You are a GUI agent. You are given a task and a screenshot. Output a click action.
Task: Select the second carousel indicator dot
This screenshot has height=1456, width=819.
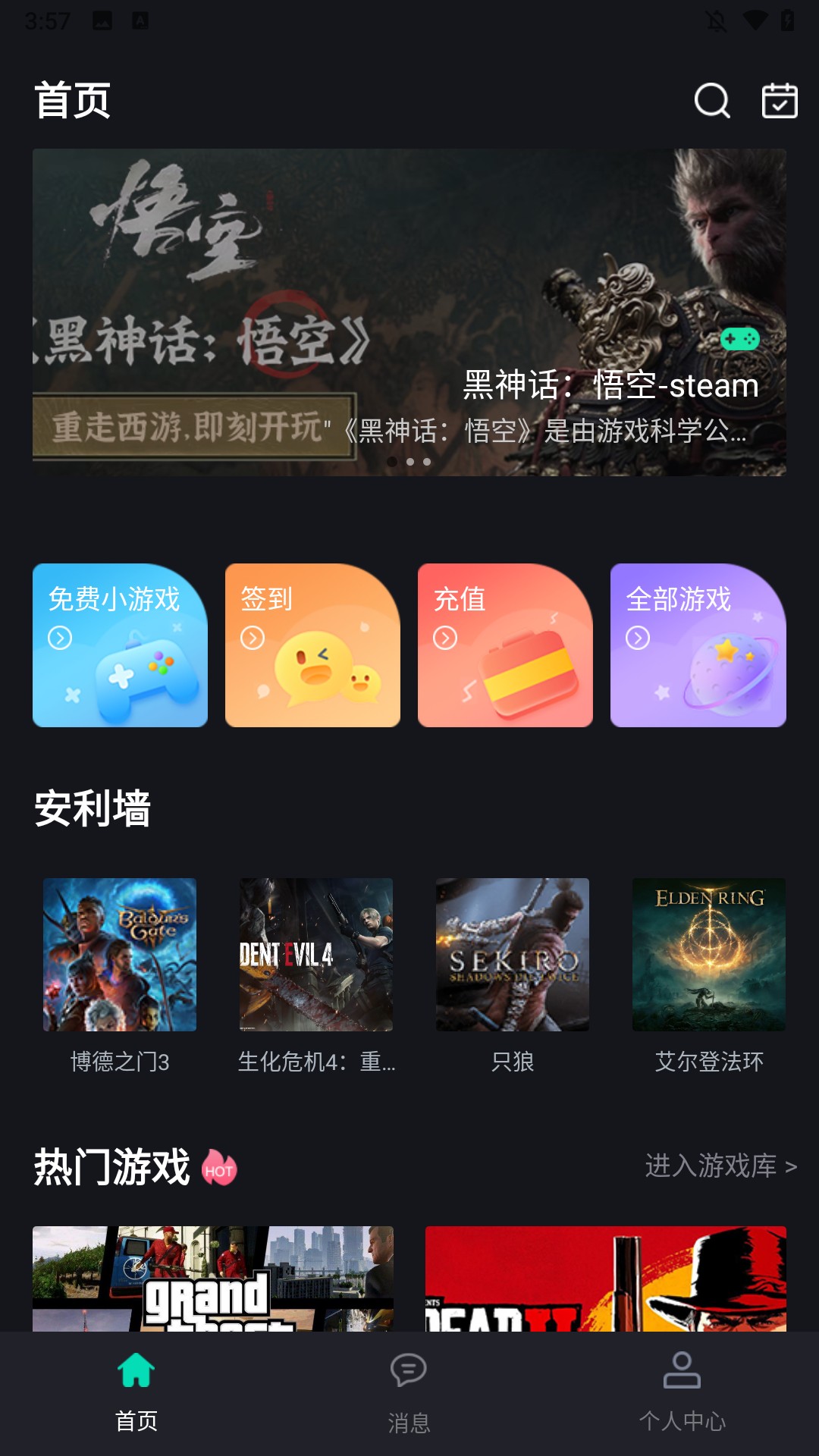pyautogui.click(x=409, y=460)
